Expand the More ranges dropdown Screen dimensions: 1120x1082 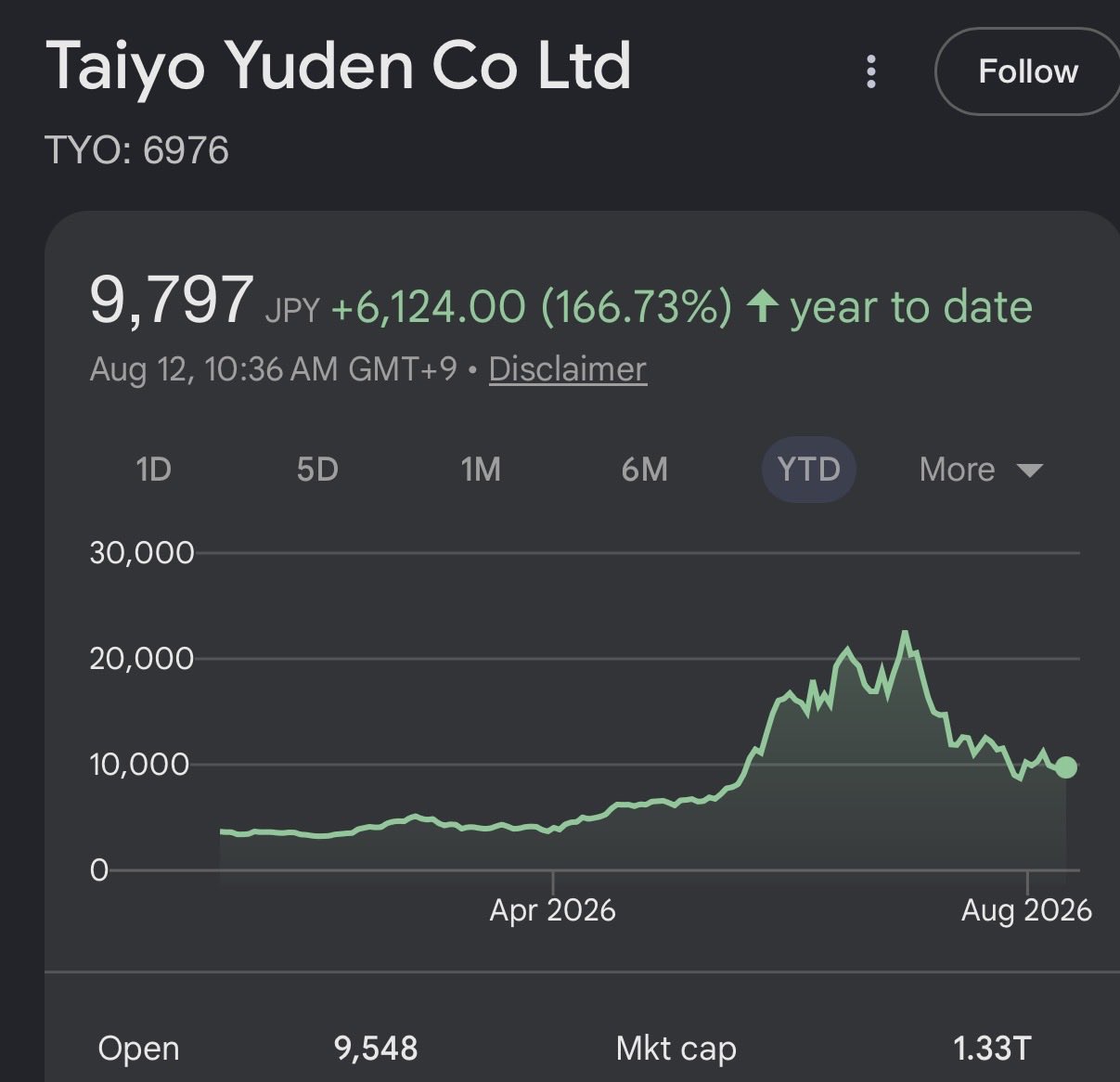point(981,470)
